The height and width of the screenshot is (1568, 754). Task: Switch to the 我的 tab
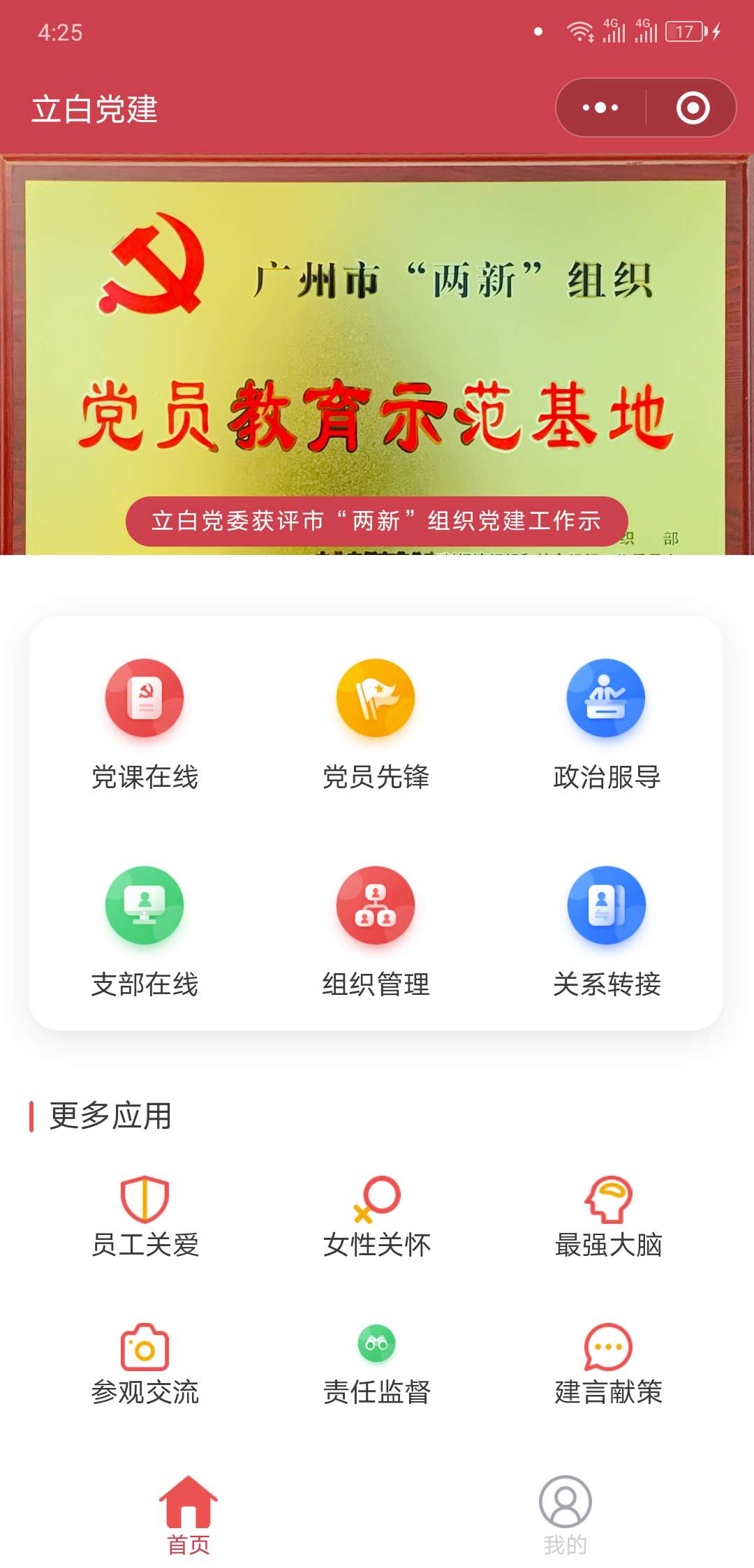pos(565,1515)
